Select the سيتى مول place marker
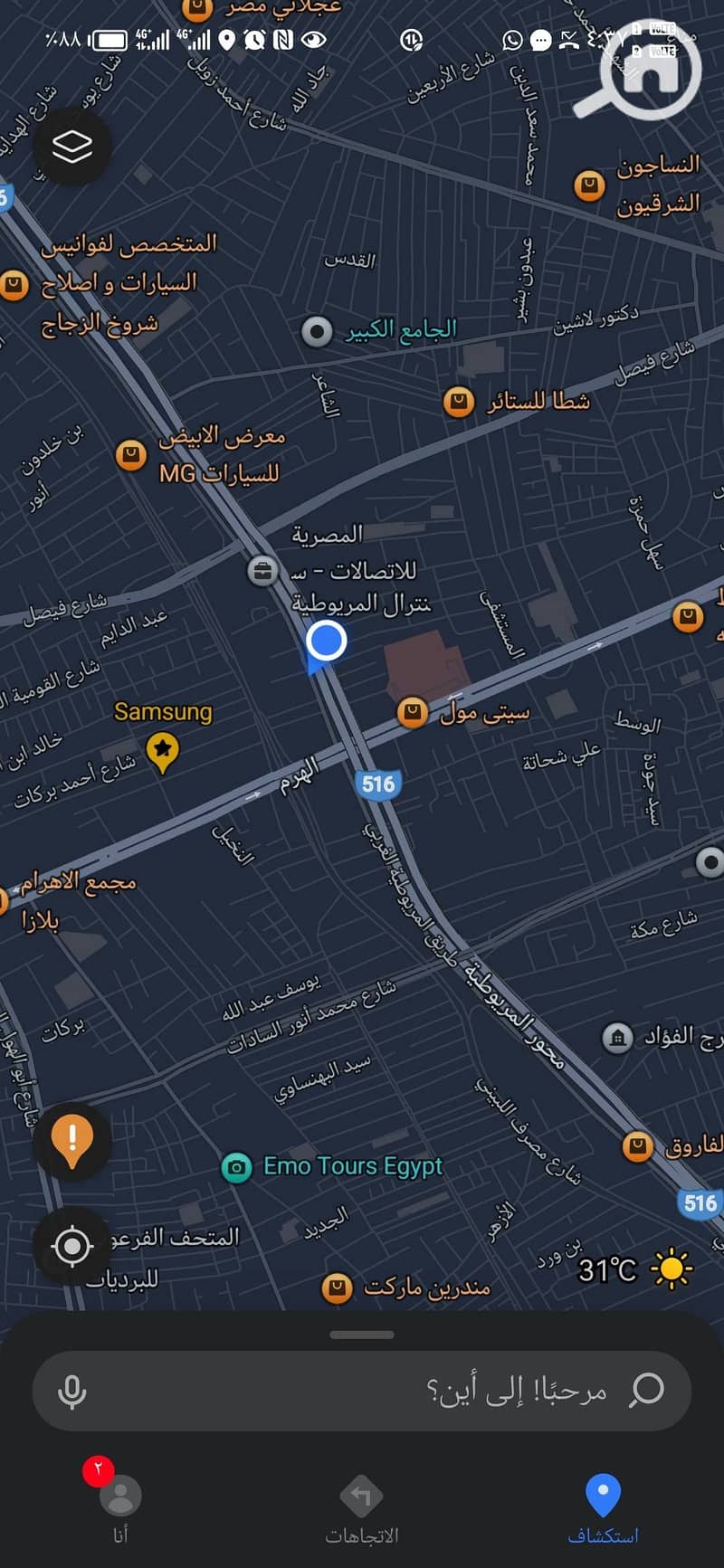The image size is (724, 1568). coord(413,713)
